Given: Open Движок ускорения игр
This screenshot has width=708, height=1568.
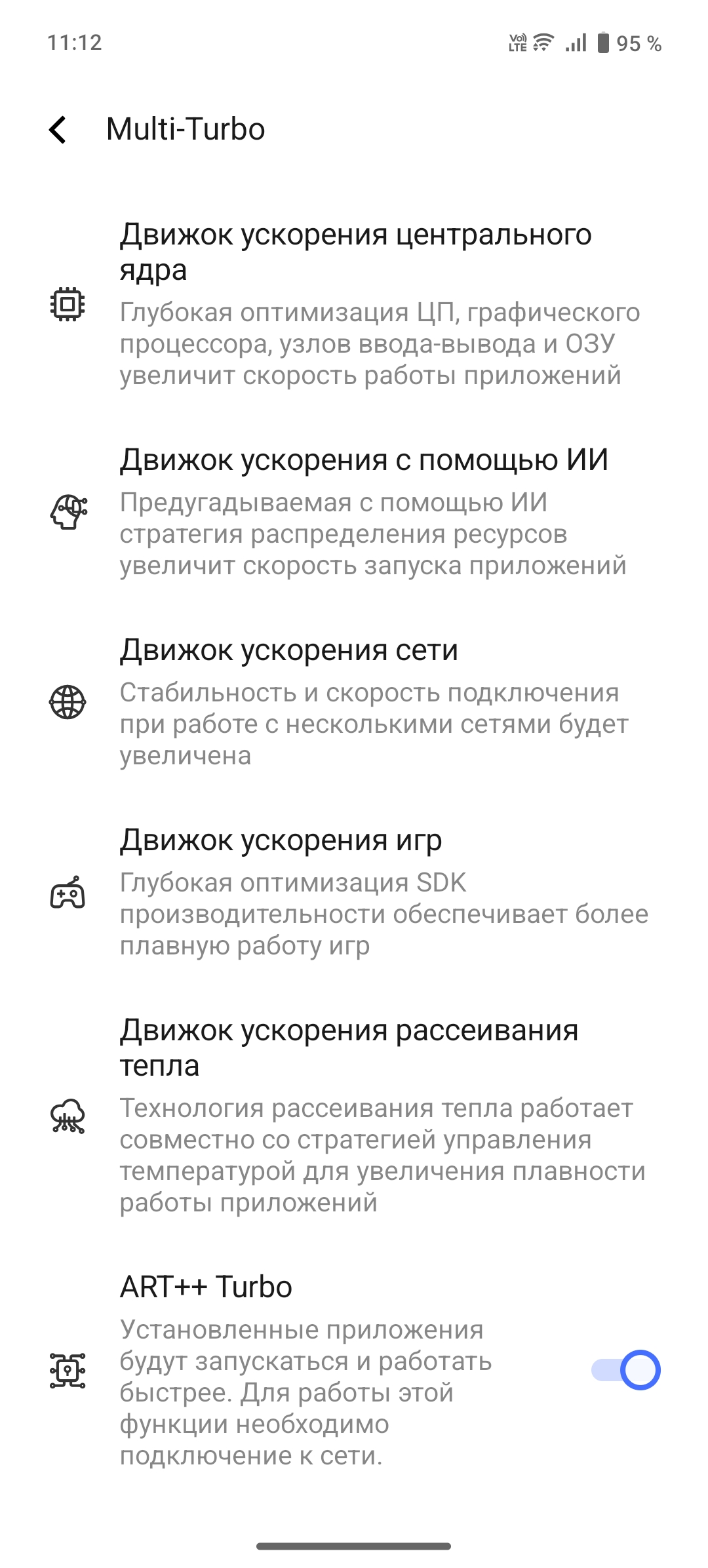Looking at the screenshot, I should click(x=354, y=892).
